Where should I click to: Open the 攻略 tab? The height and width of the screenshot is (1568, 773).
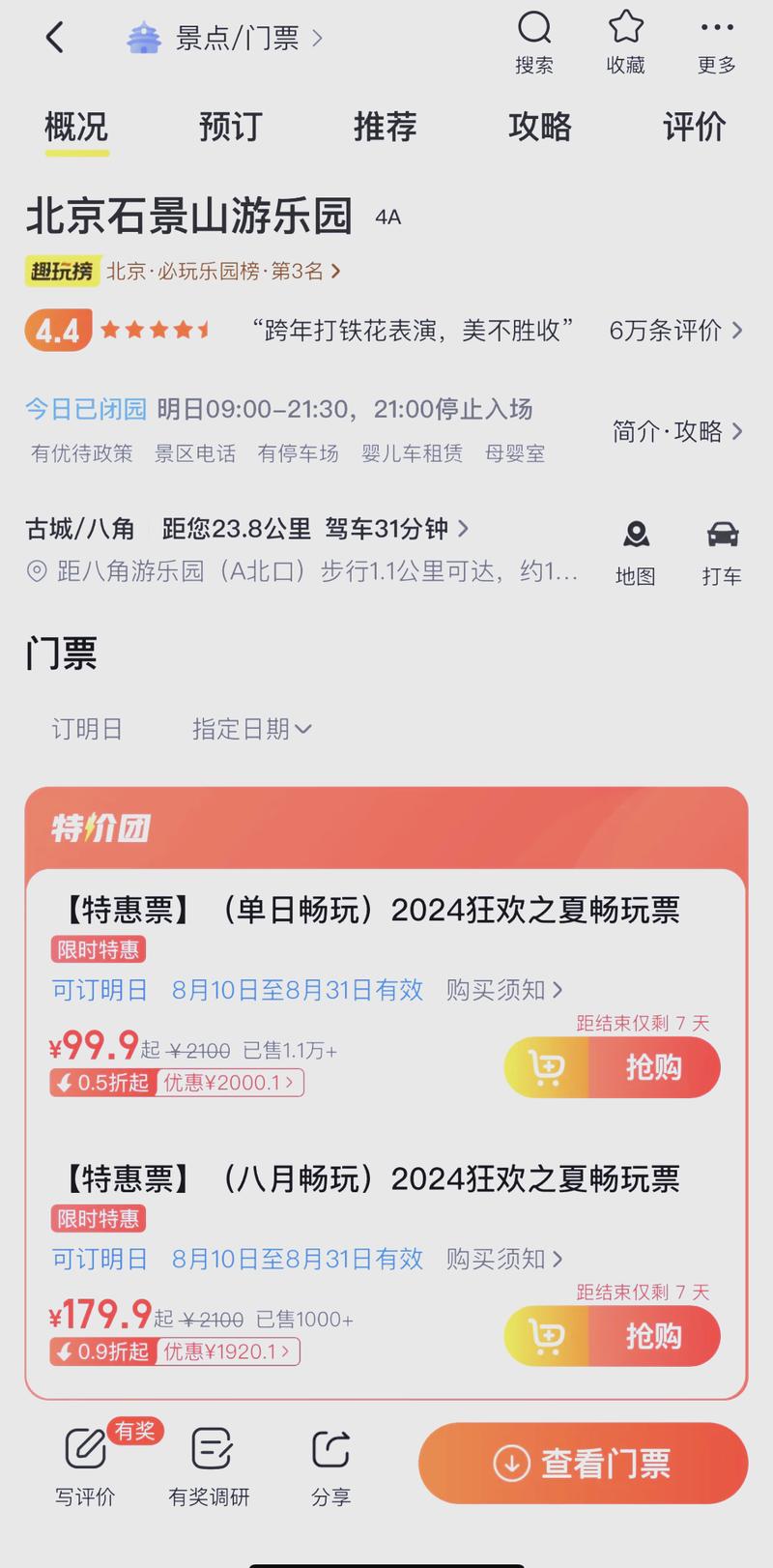[540, 127]
